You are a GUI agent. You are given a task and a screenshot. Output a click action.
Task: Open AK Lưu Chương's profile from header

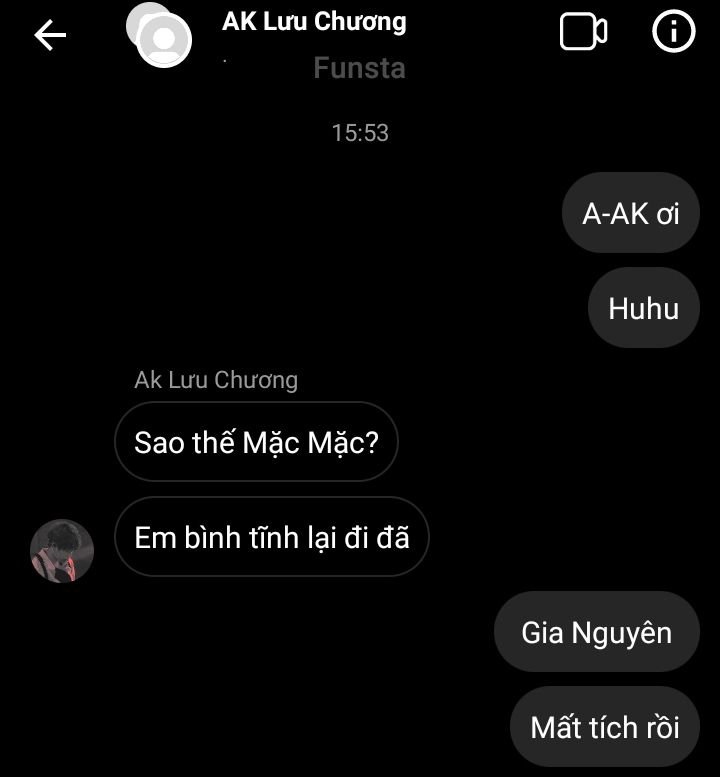tap(313, 22)
